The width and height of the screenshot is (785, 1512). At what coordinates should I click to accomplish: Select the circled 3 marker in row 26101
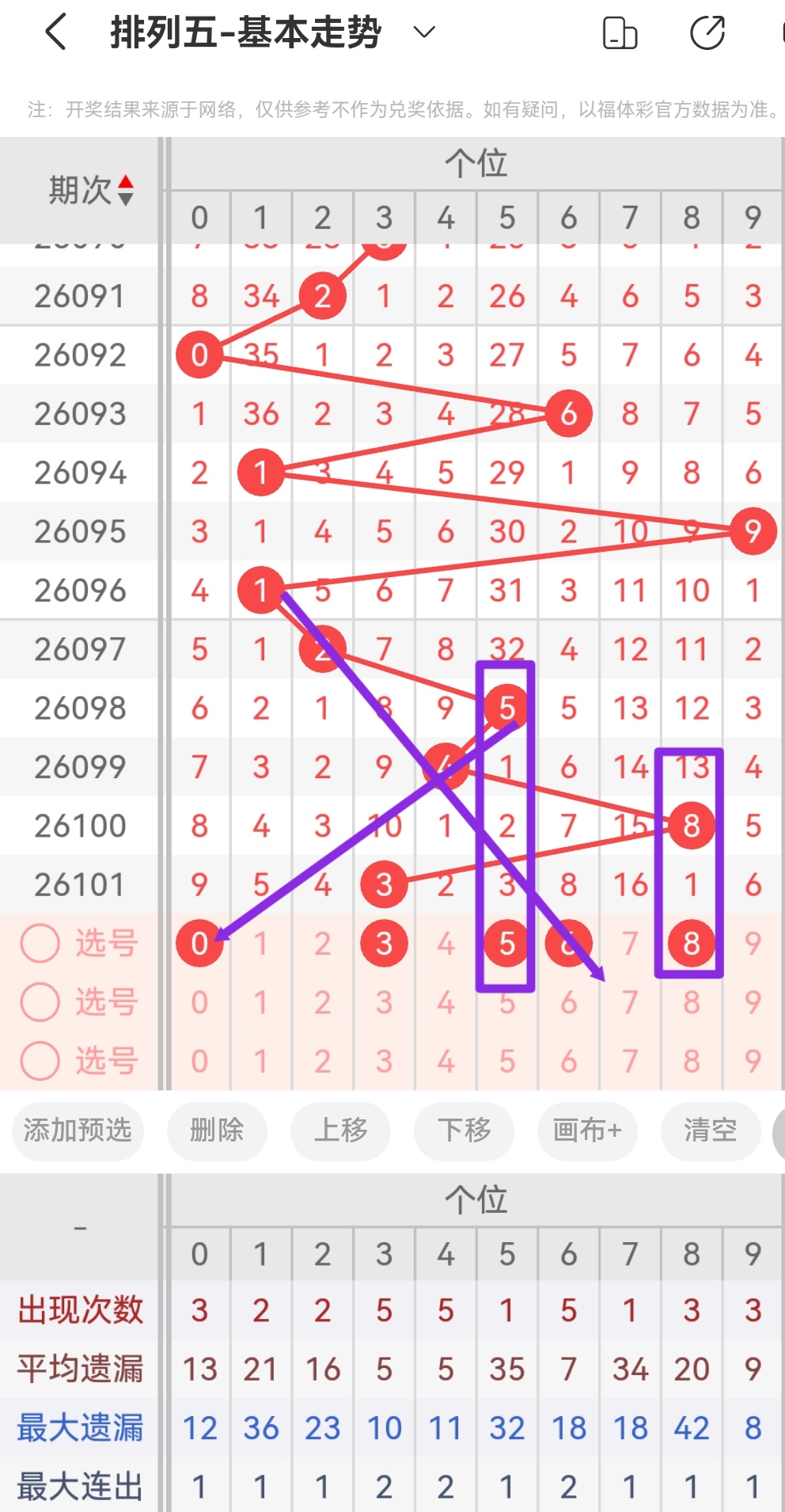(x=384, y=884)
